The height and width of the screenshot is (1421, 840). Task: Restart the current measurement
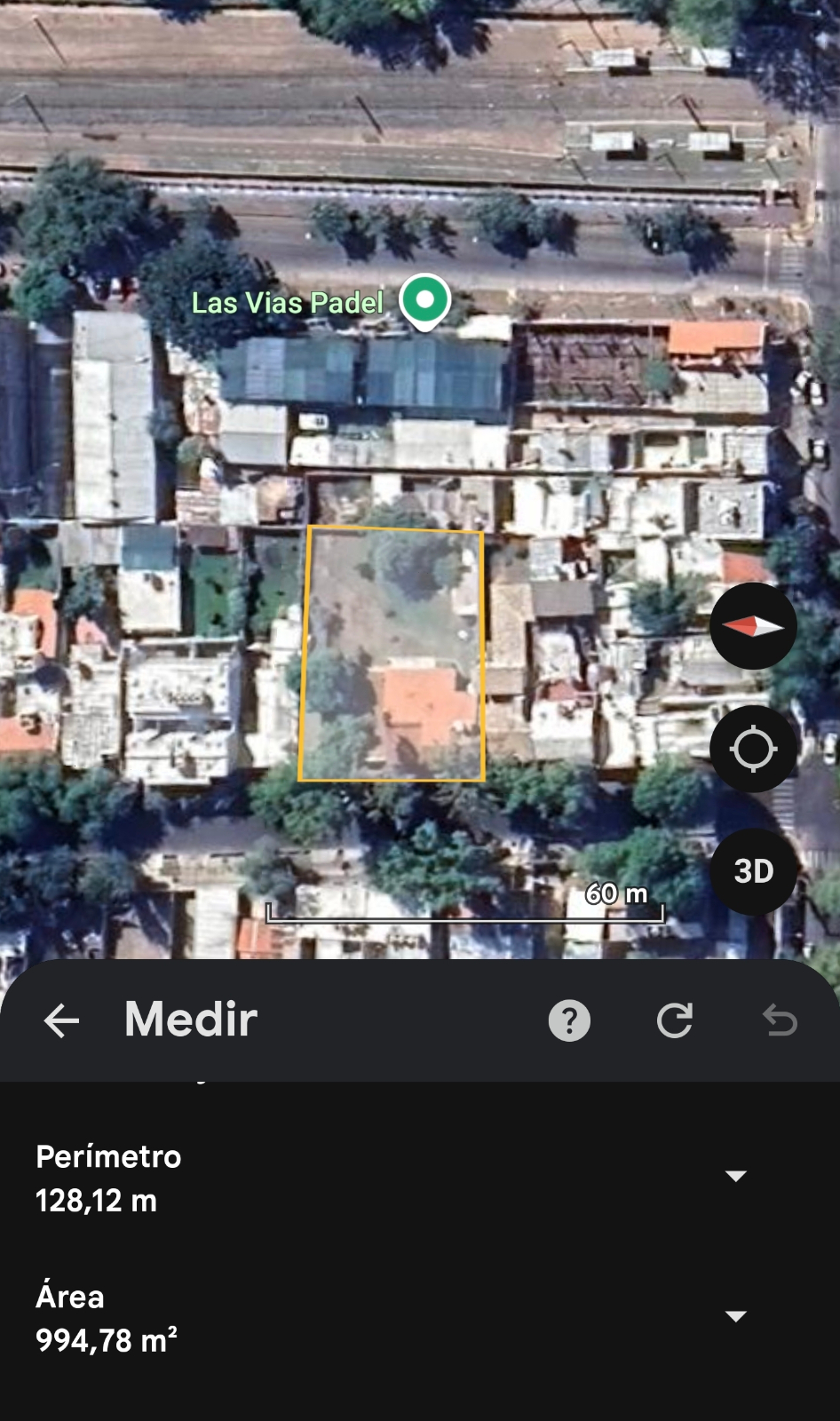pyautogui.click(x=675, y=1020)
